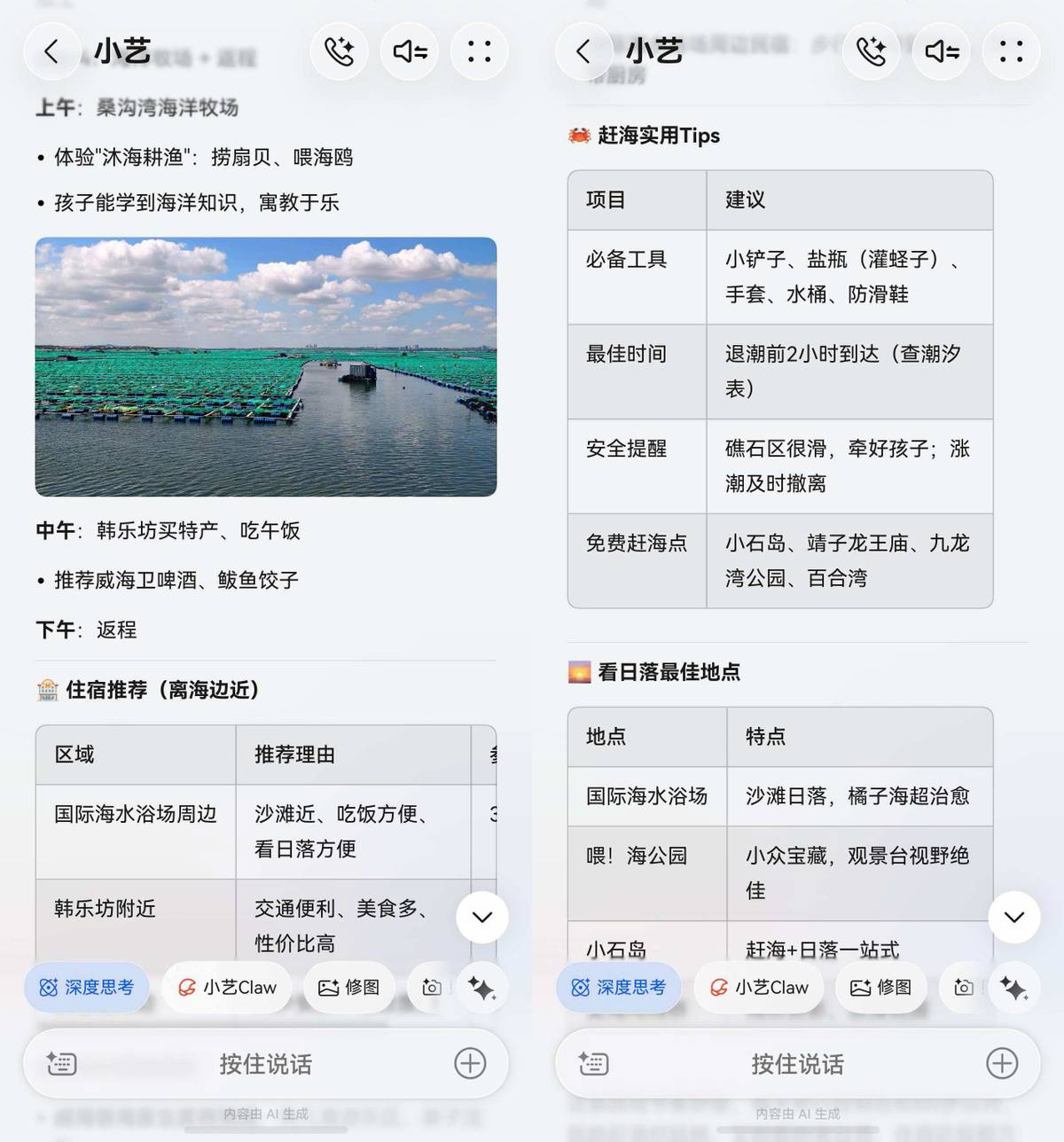Viewport: 1064px width, 1142px height.
Task: Go back from the itinerary screen with the photo
Action: 52,51
